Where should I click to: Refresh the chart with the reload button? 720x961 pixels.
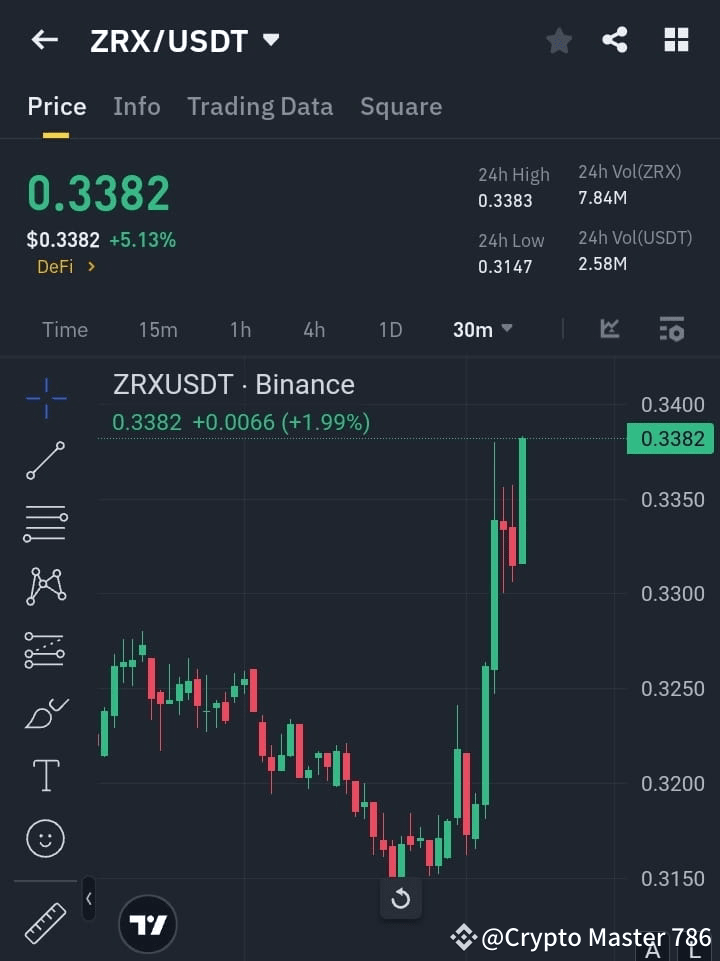401,898
